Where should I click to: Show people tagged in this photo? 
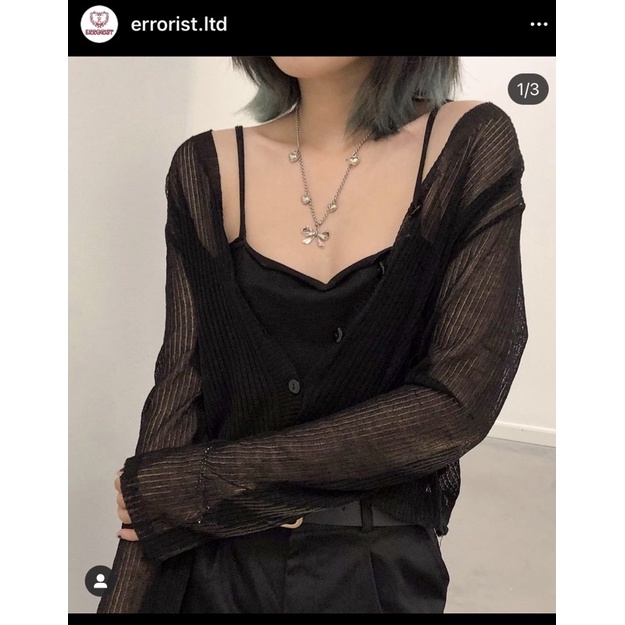[99, 580]
